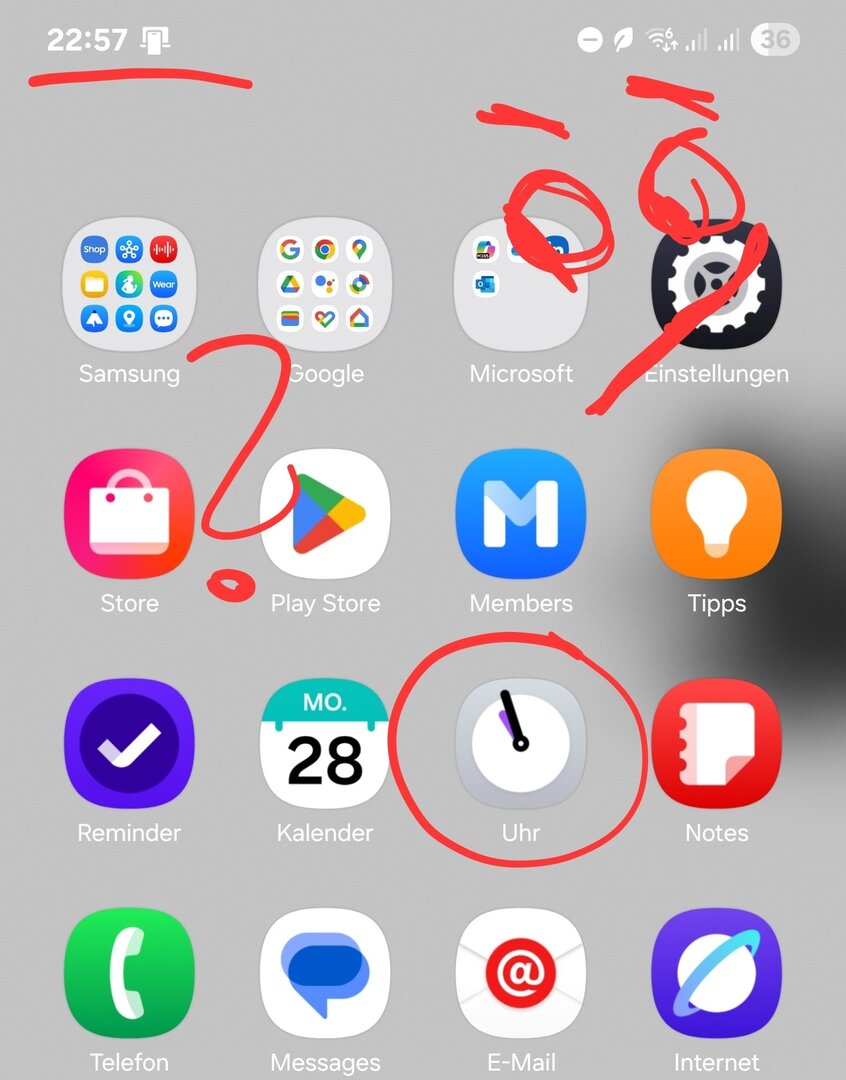Open Samsung Members app
Screen dimensions: 846x1080
click(x=521, y=514)
